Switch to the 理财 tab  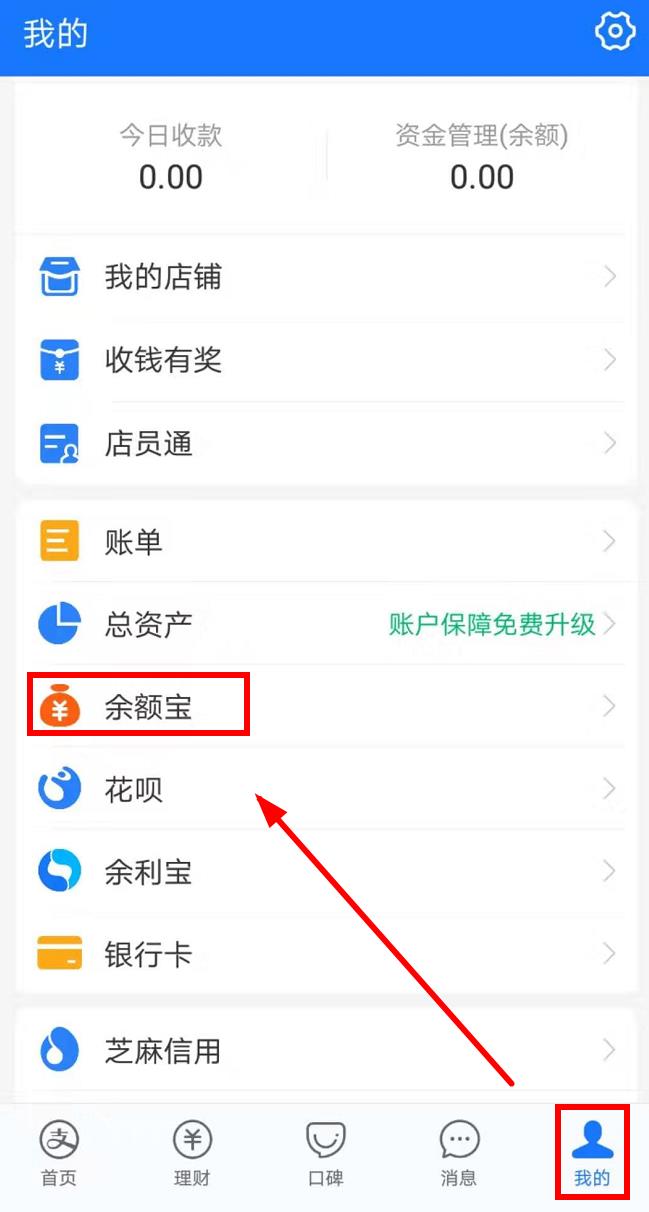pos(192,1152)
